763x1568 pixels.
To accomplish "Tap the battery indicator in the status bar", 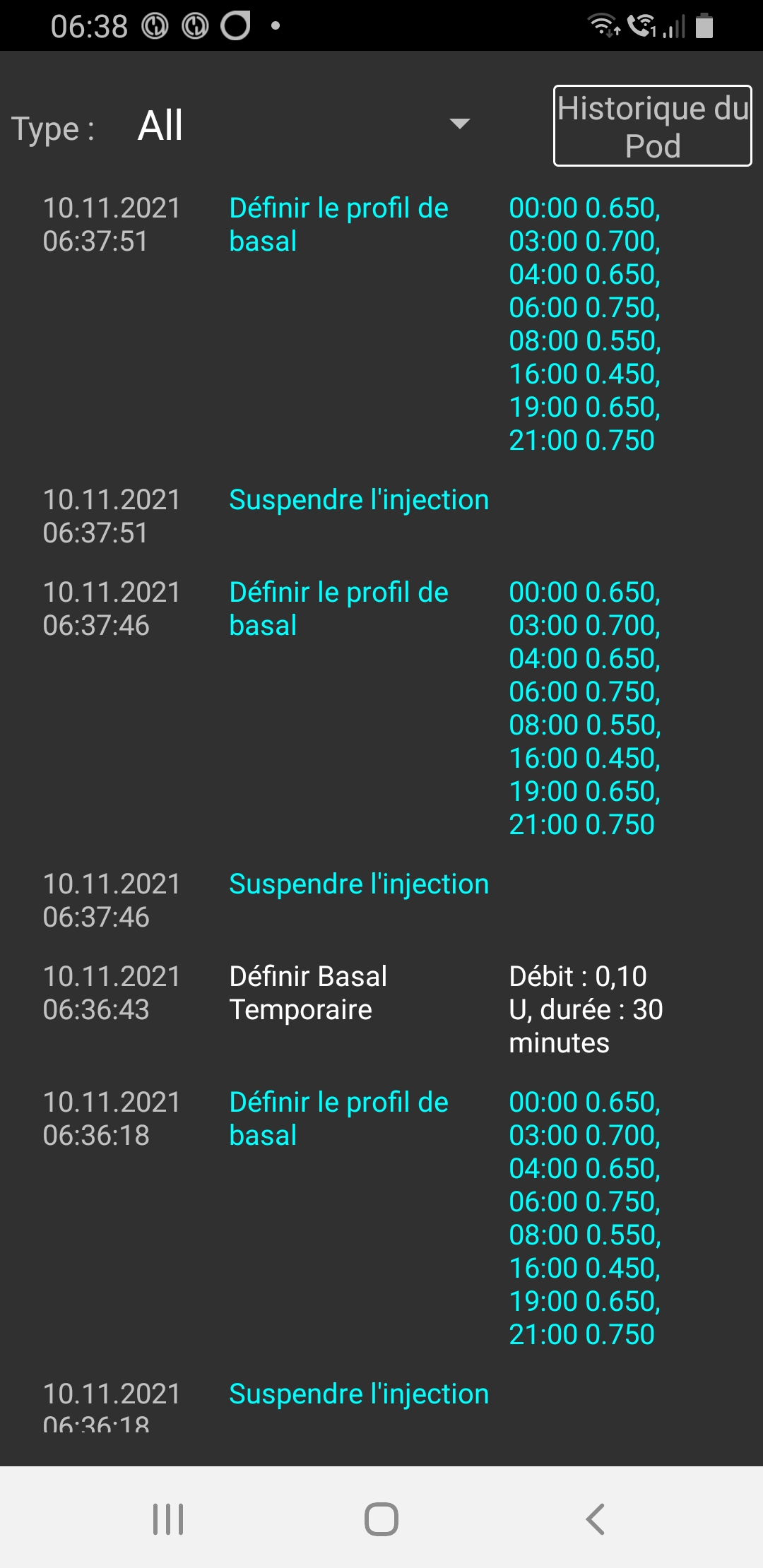I will [x=705, y=27].
